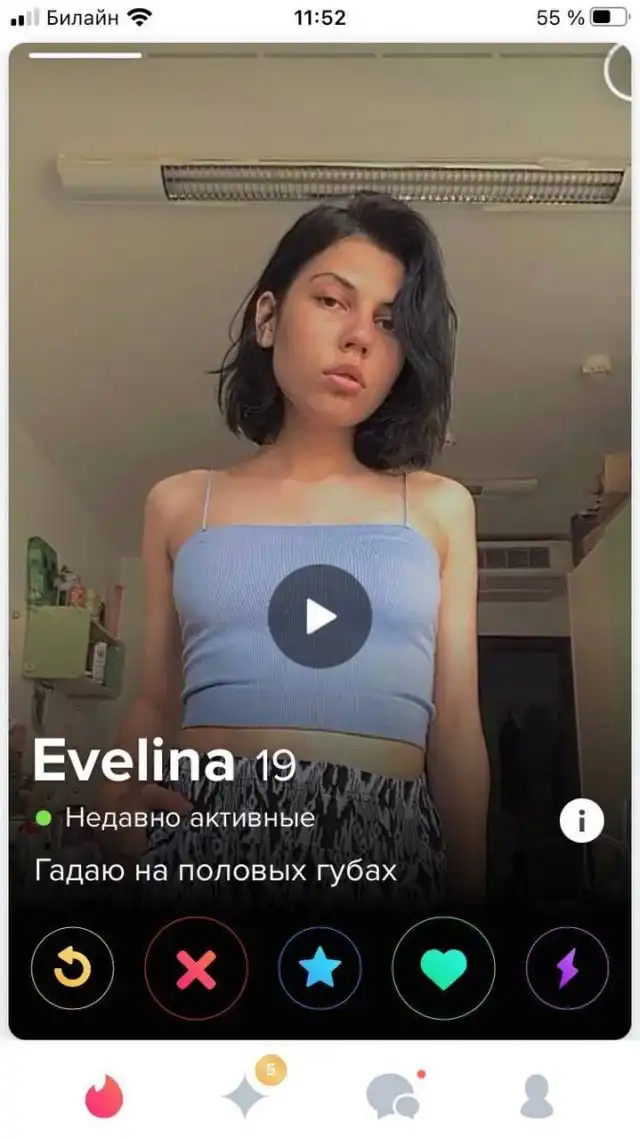640x1139 pixels.
Task: Rewind the last swipe
Action: 72,968
